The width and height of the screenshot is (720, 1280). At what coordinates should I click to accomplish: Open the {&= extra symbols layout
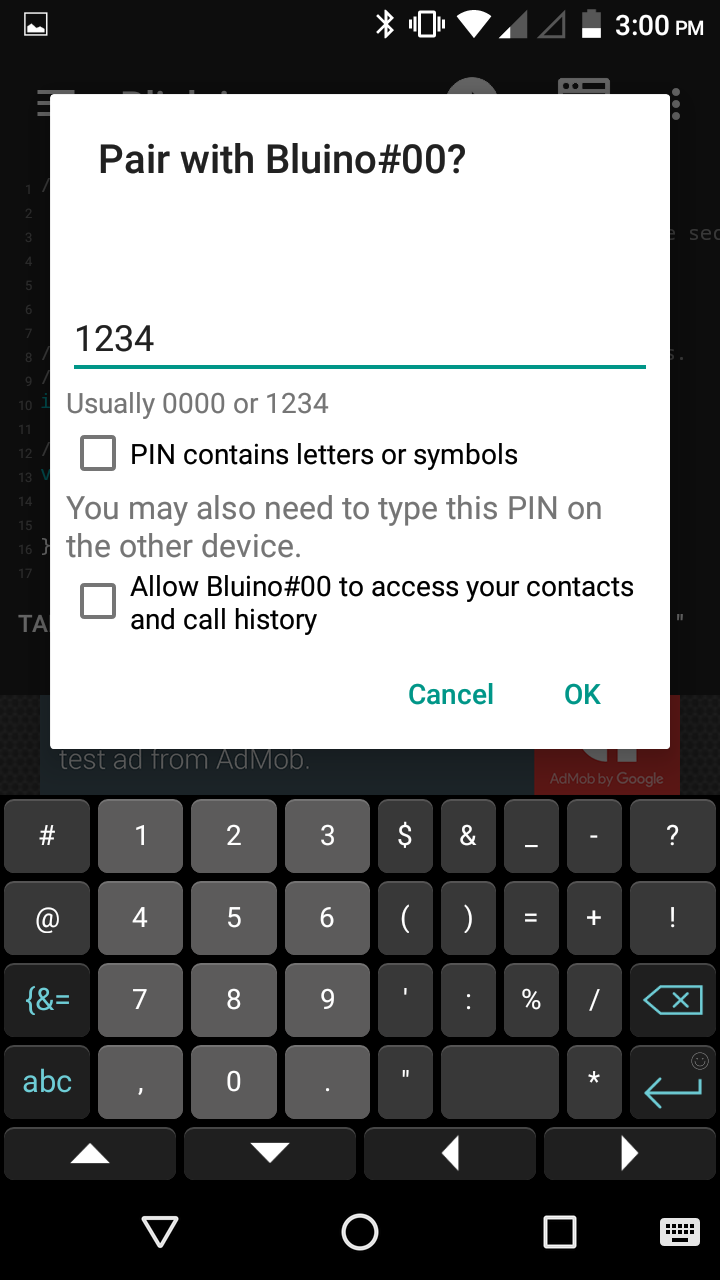(x=47, y=999)
